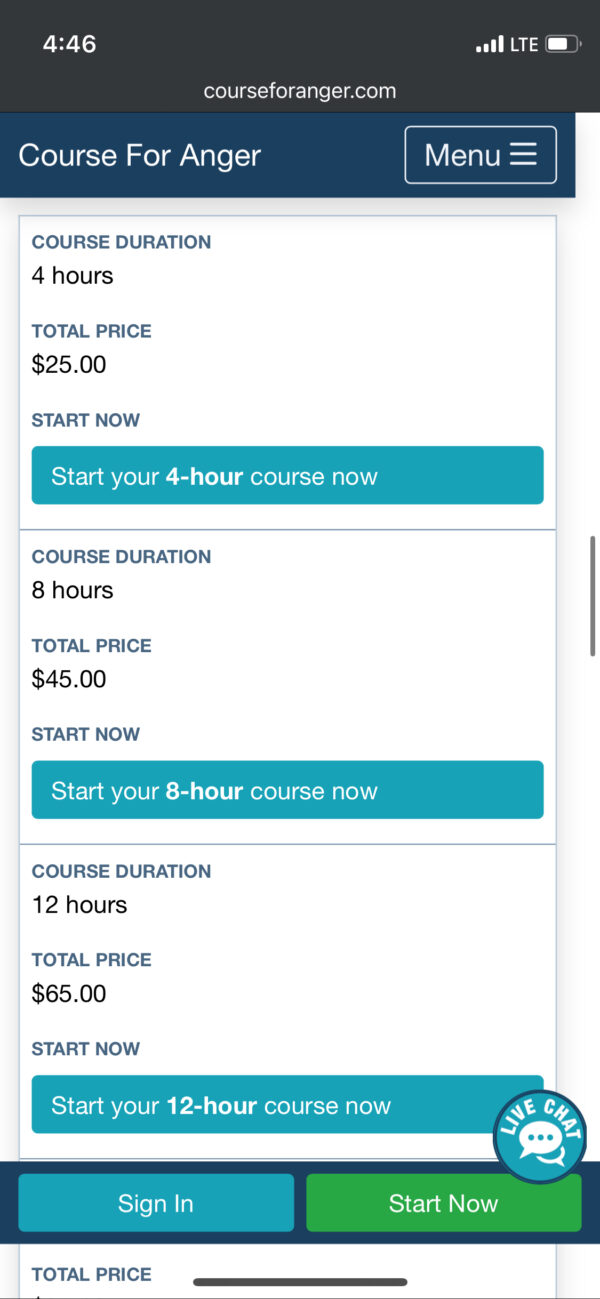Tap the courseforanger.com address bar
The width and height of the screenshot is (600, 1299).
coord(300,91)
